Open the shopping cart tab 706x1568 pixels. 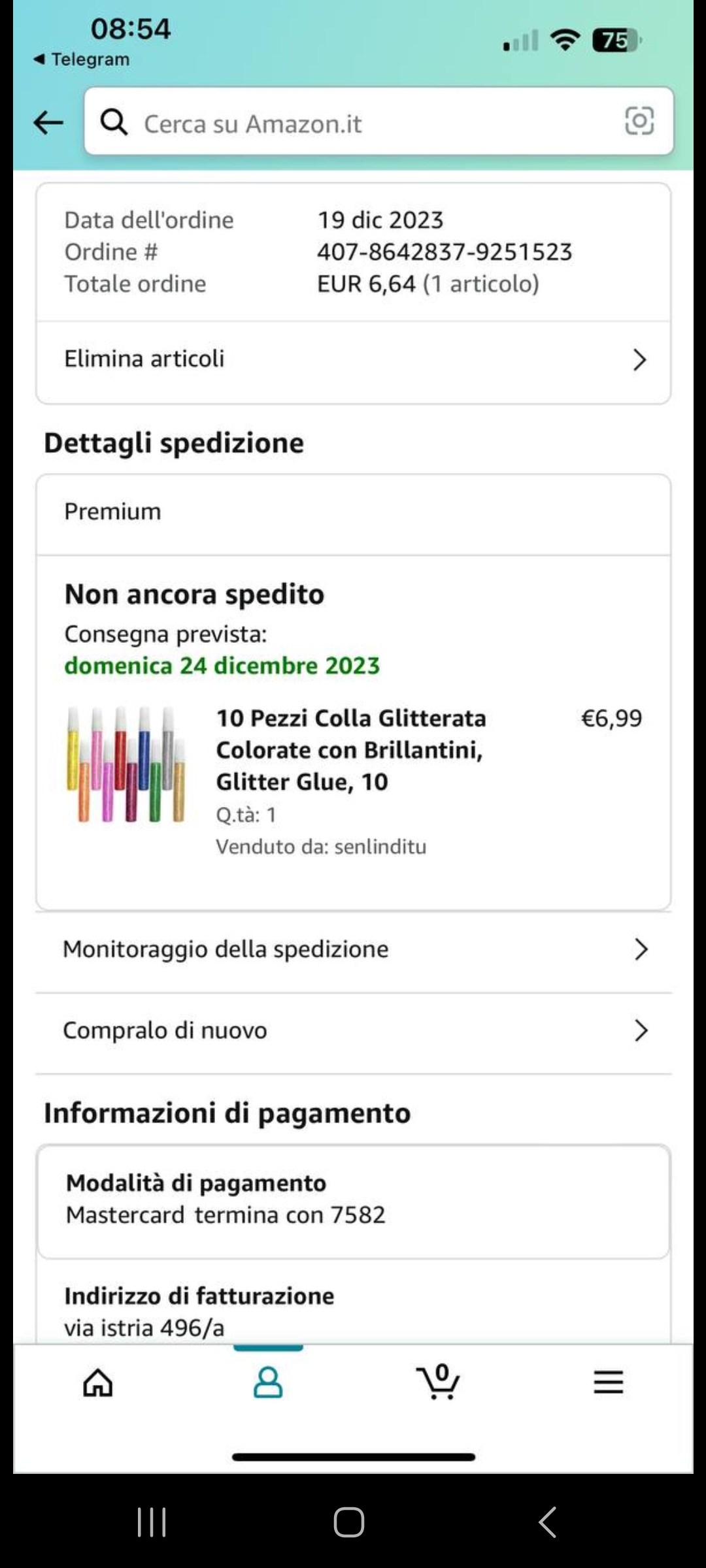(x=438, y=1382)
